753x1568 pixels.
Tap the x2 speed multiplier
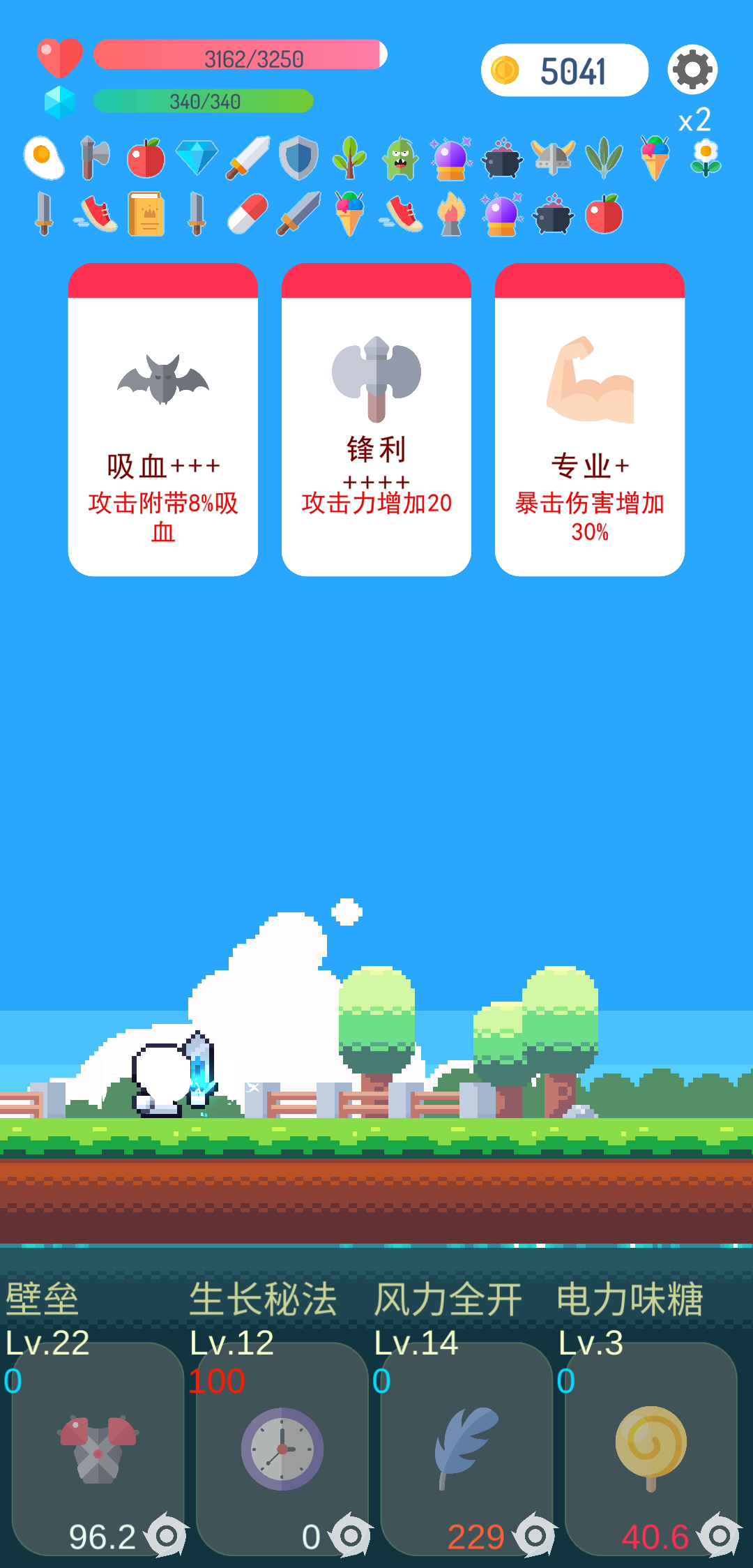point(694,121)
